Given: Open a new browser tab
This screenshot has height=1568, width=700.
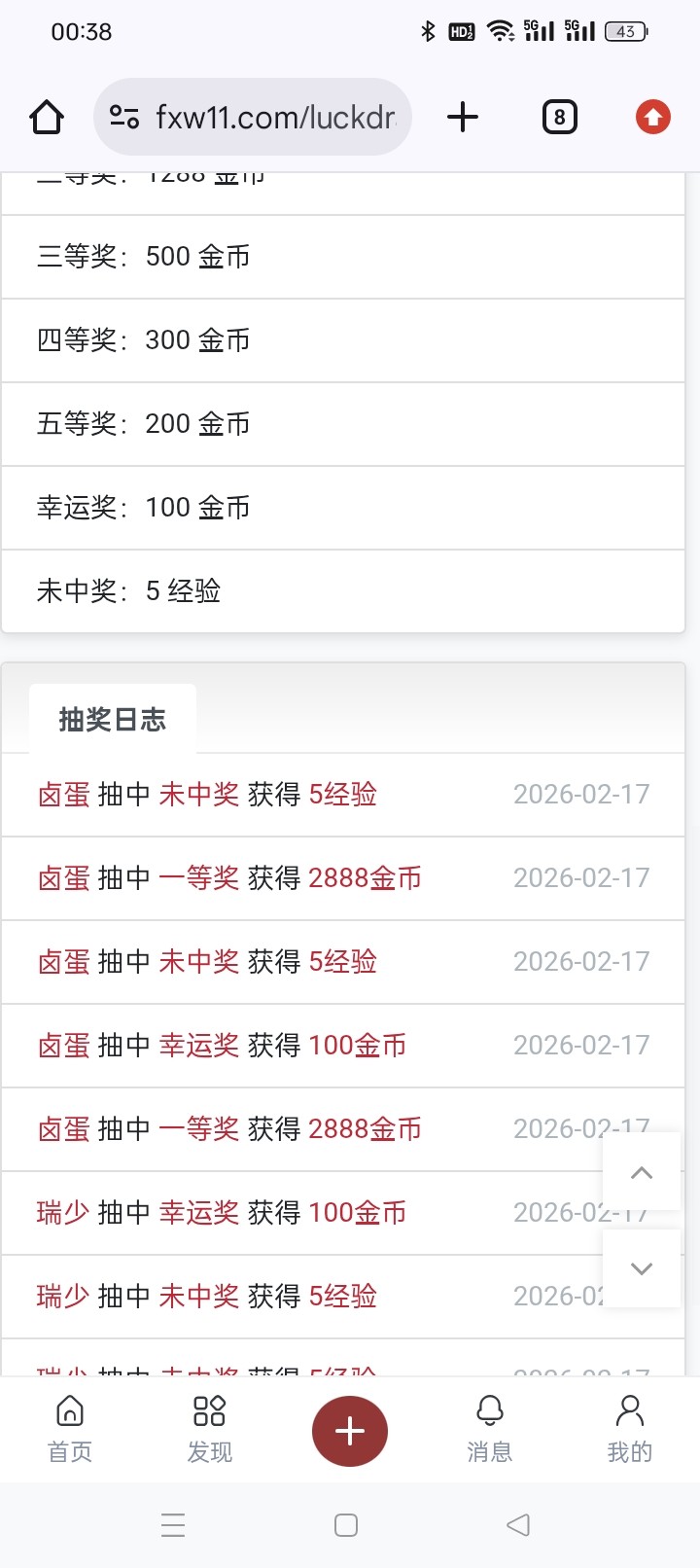Looking at the screenshot, I should click(x=463, y=118).
